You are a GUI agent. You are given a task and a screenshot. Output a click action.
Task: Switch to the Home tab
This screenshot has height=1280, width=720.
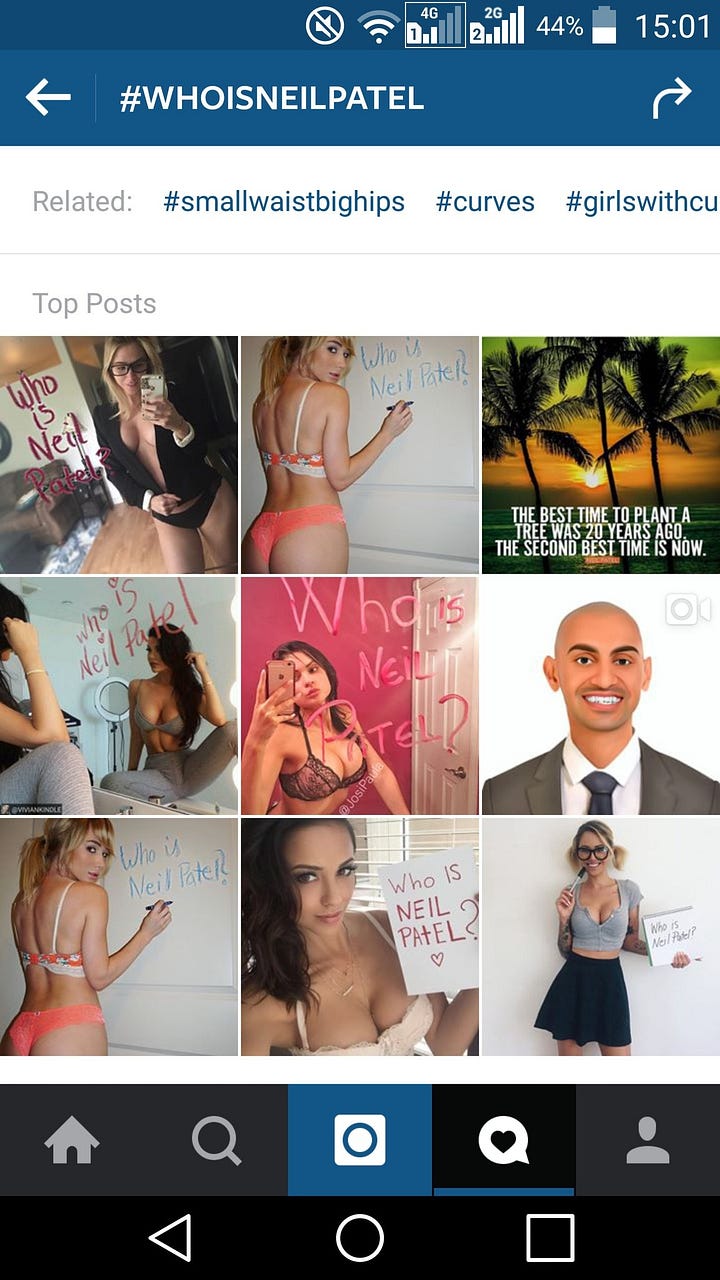[72, 1140]
